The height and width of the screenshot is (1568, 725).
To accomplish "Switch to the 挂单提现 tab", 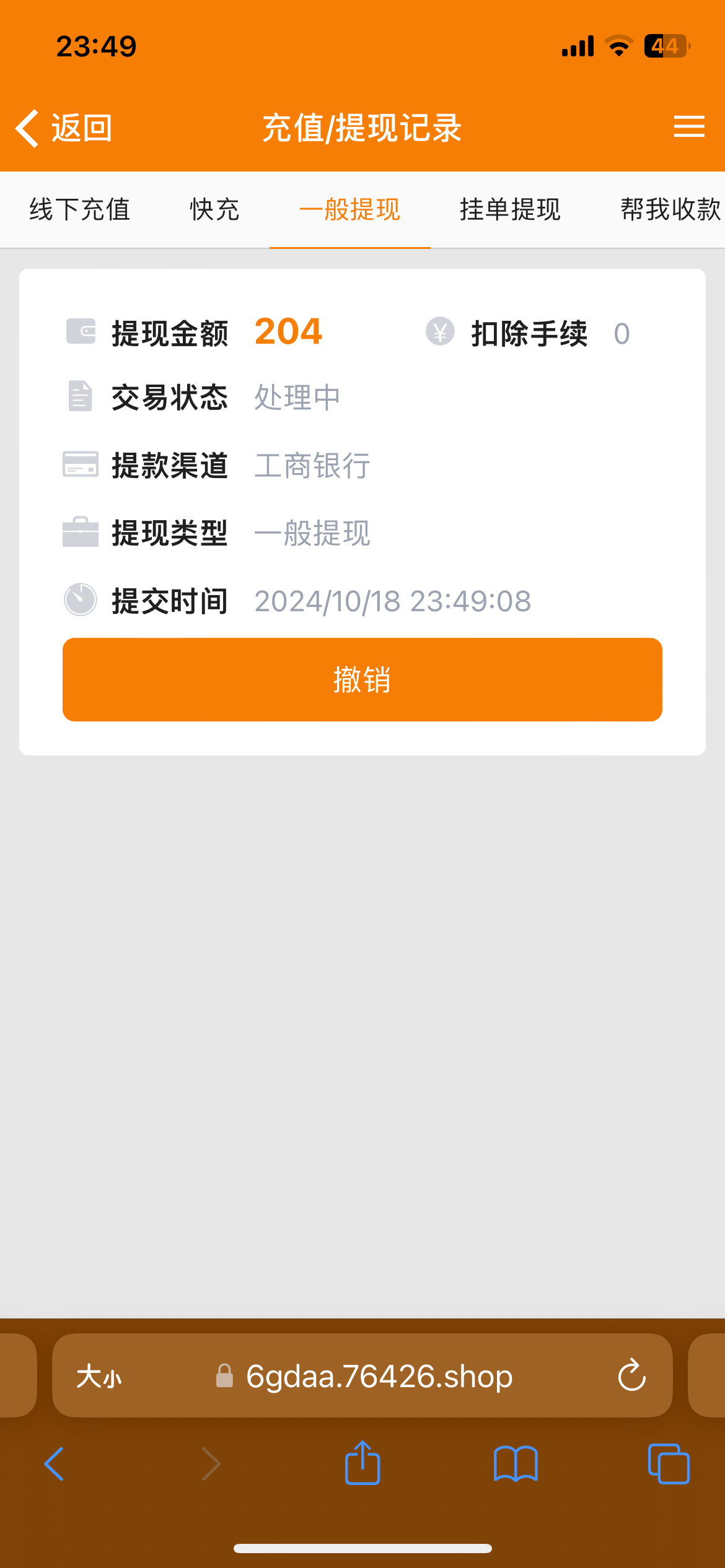I will (510, 209).
